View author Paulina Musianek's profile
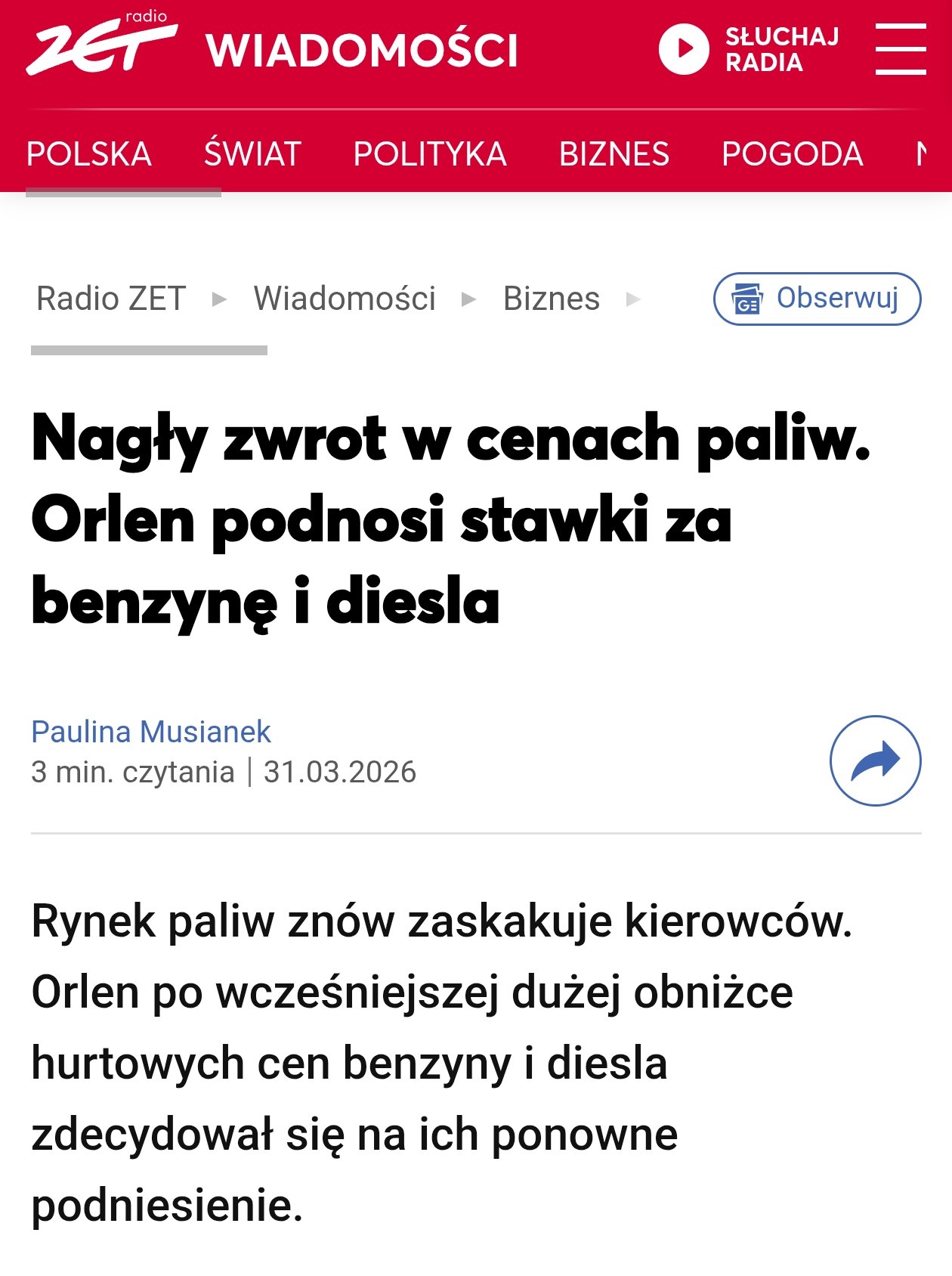The width and height of the screenshot is (952, 1276). click(151, 731)
